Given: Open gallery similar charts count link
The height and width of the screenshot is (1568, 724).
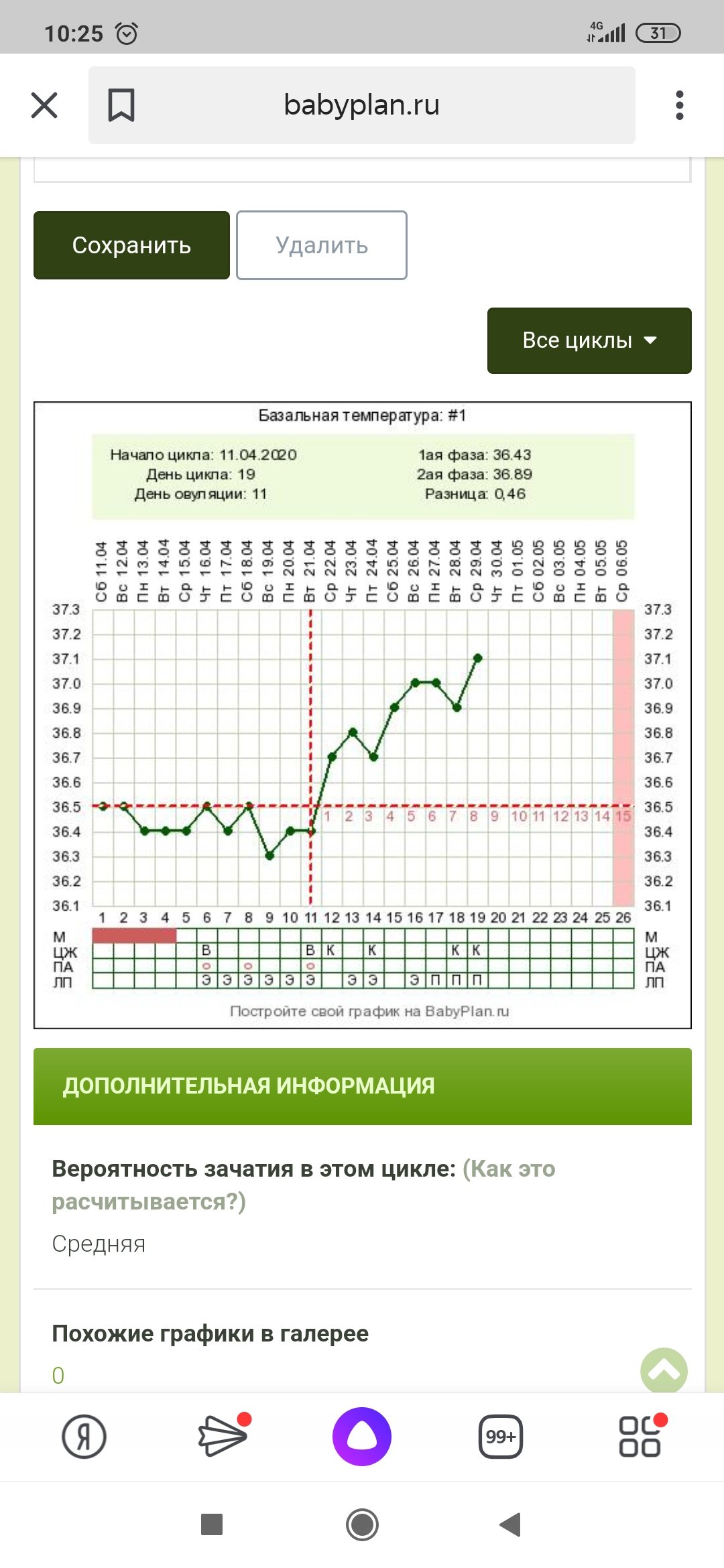Looking at the screenshot, I should tap(58, 1375).
